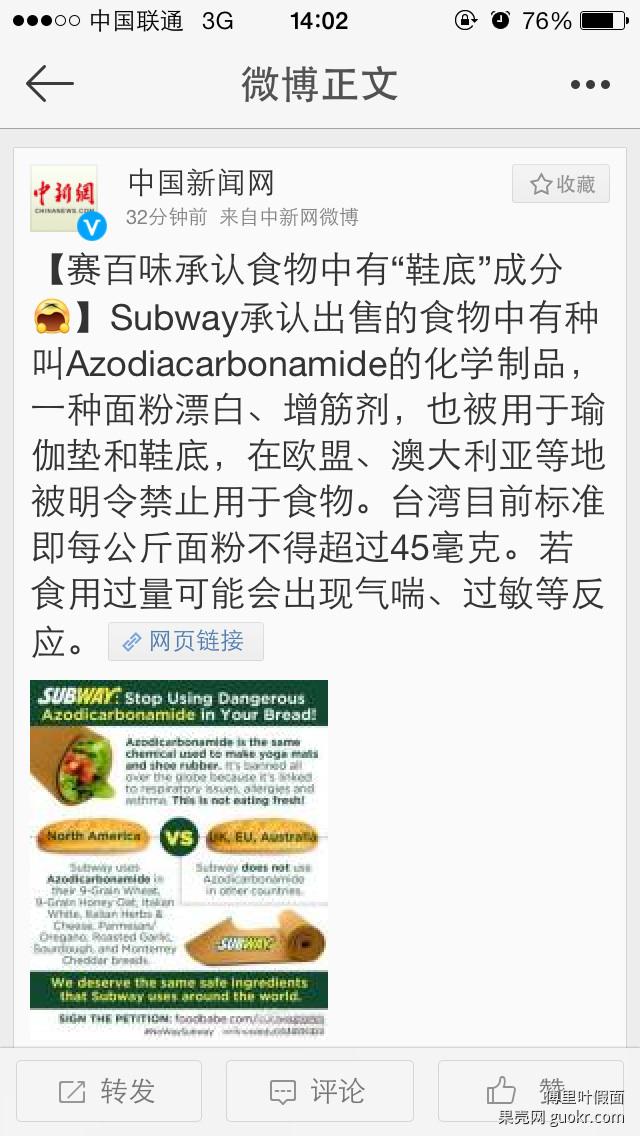Open the 中国新闻网 account name
The image size is (640, 1136).
(x=200, y=183)
